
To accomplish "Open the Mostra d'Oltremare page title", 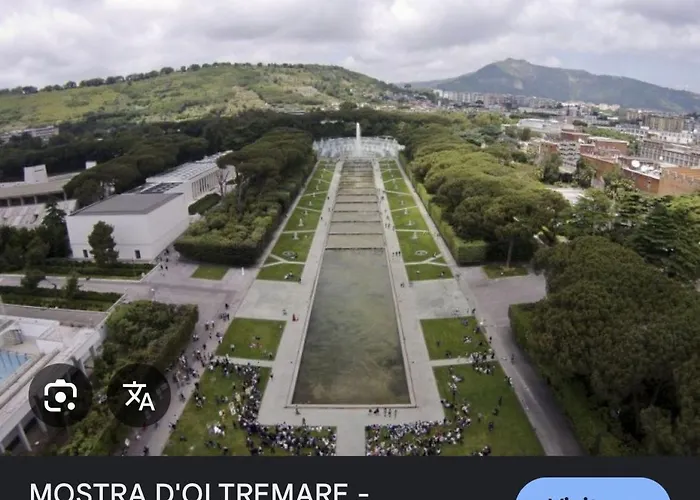I will pyautogui.click(x=200, y=490).
